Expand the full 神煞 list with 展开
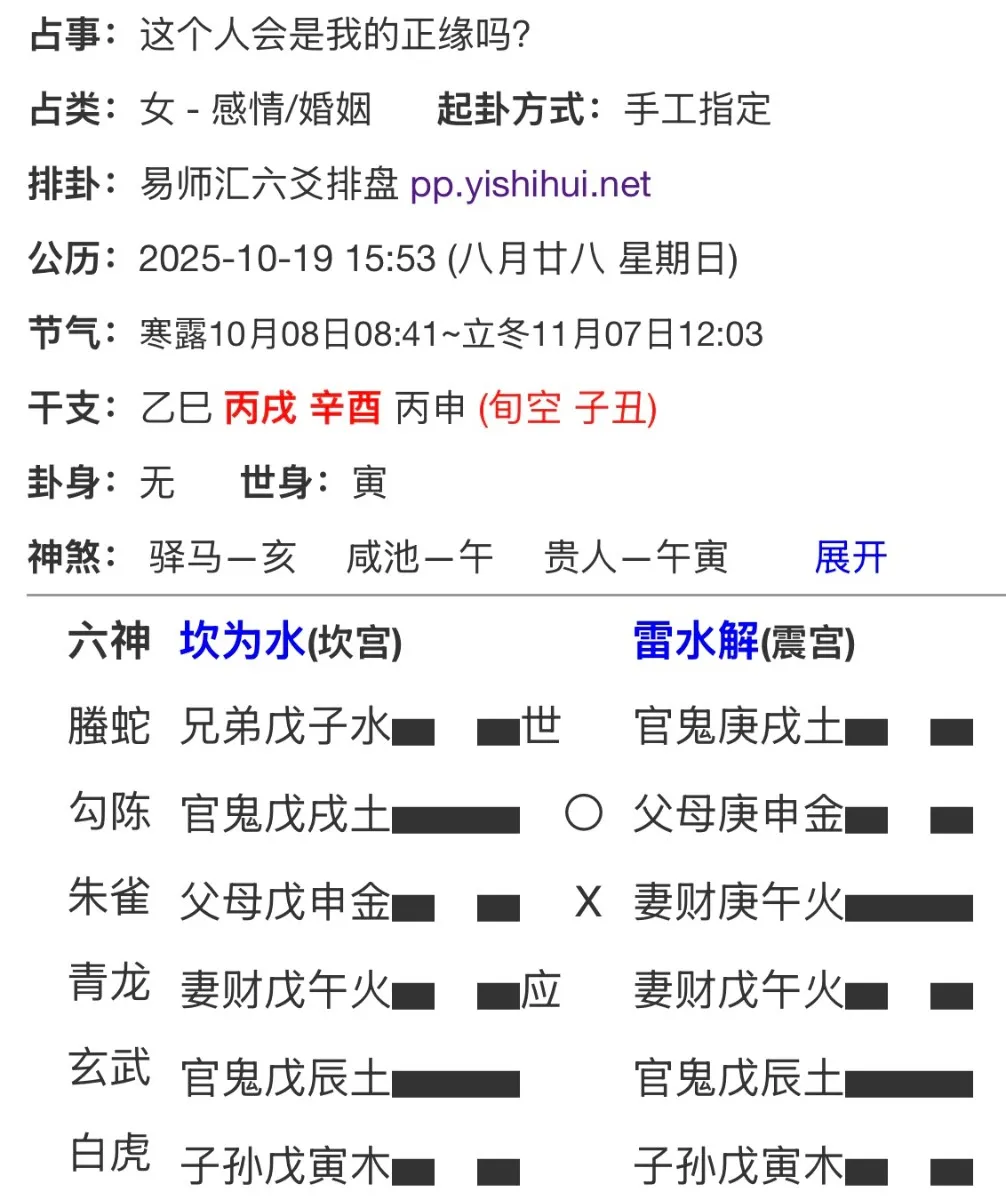The height and width of the screenshot is (1200, 1006). 850,557
